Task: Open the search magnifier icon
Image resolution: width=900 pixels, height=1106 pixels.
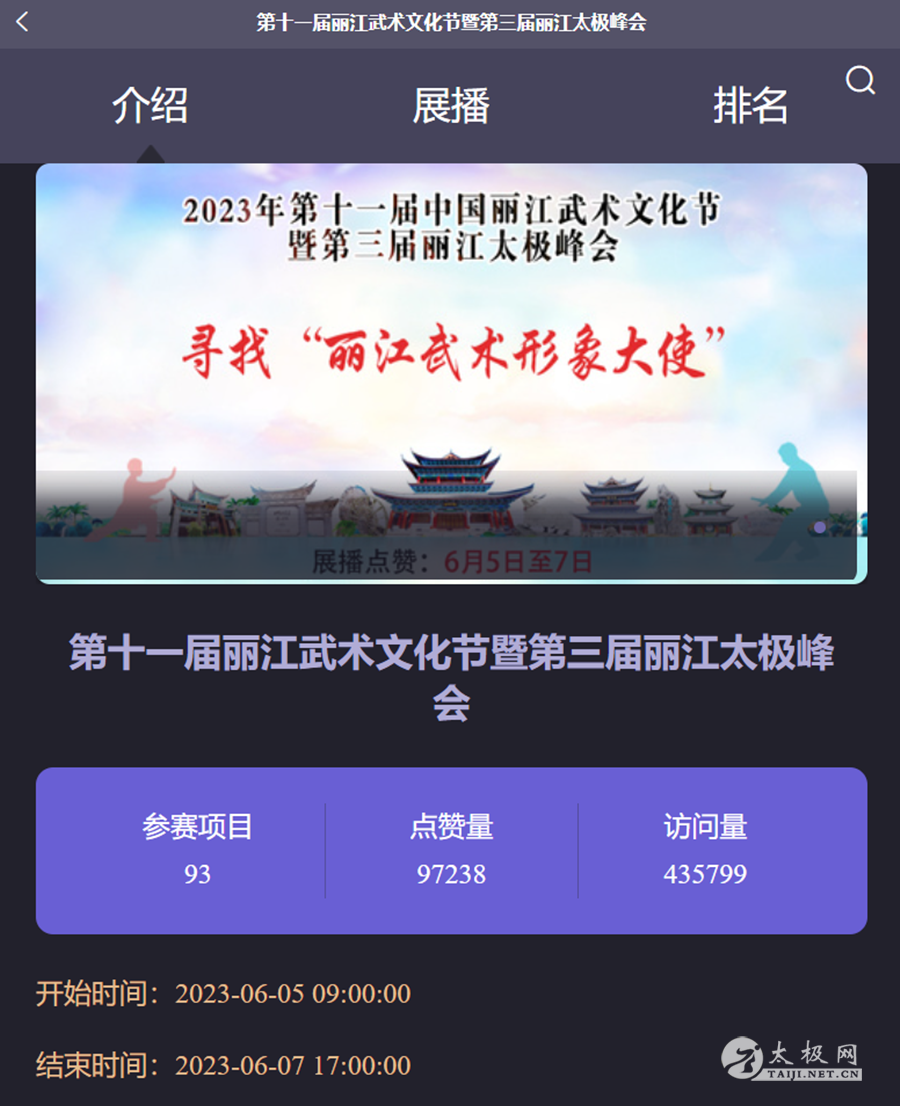Action: coord(860,80)
